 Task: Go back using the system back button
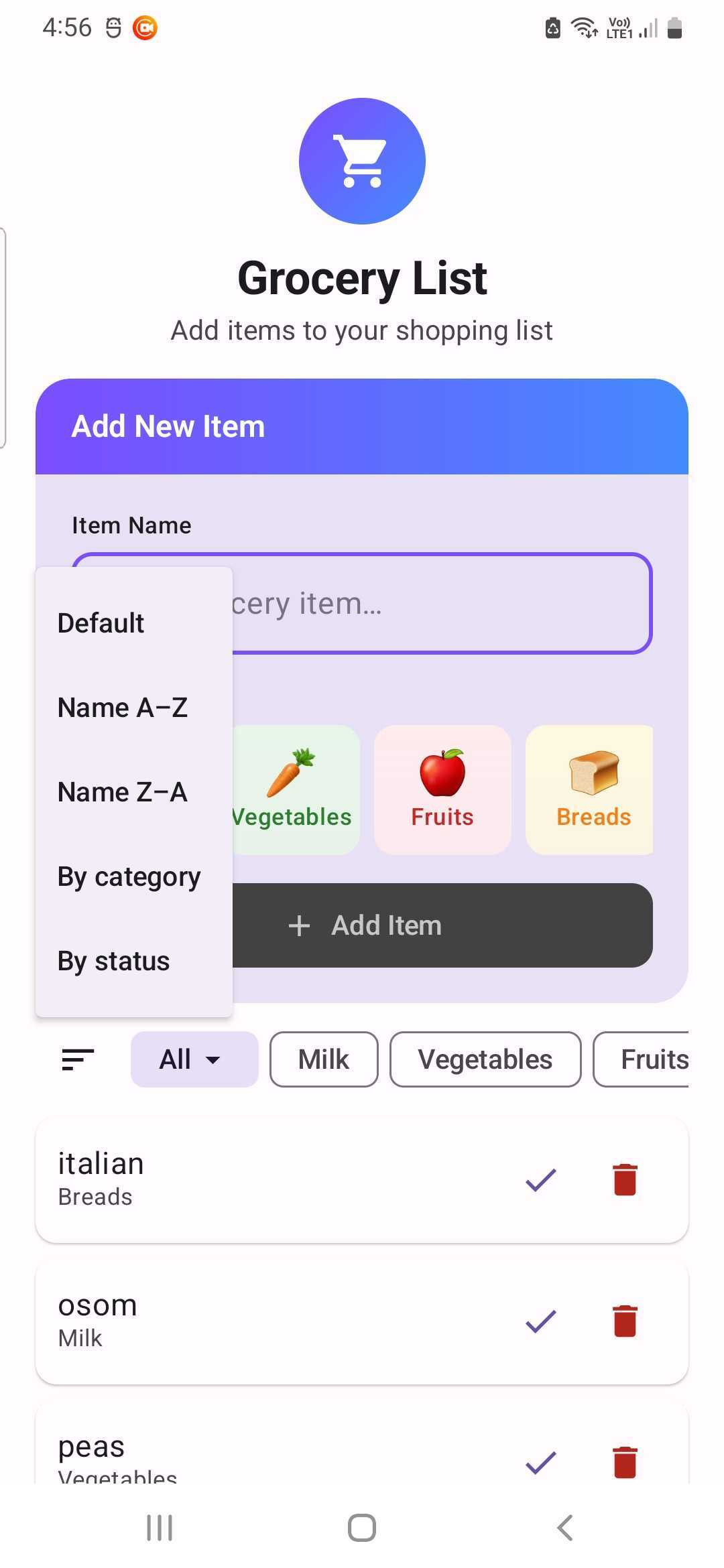point(565,1528)
